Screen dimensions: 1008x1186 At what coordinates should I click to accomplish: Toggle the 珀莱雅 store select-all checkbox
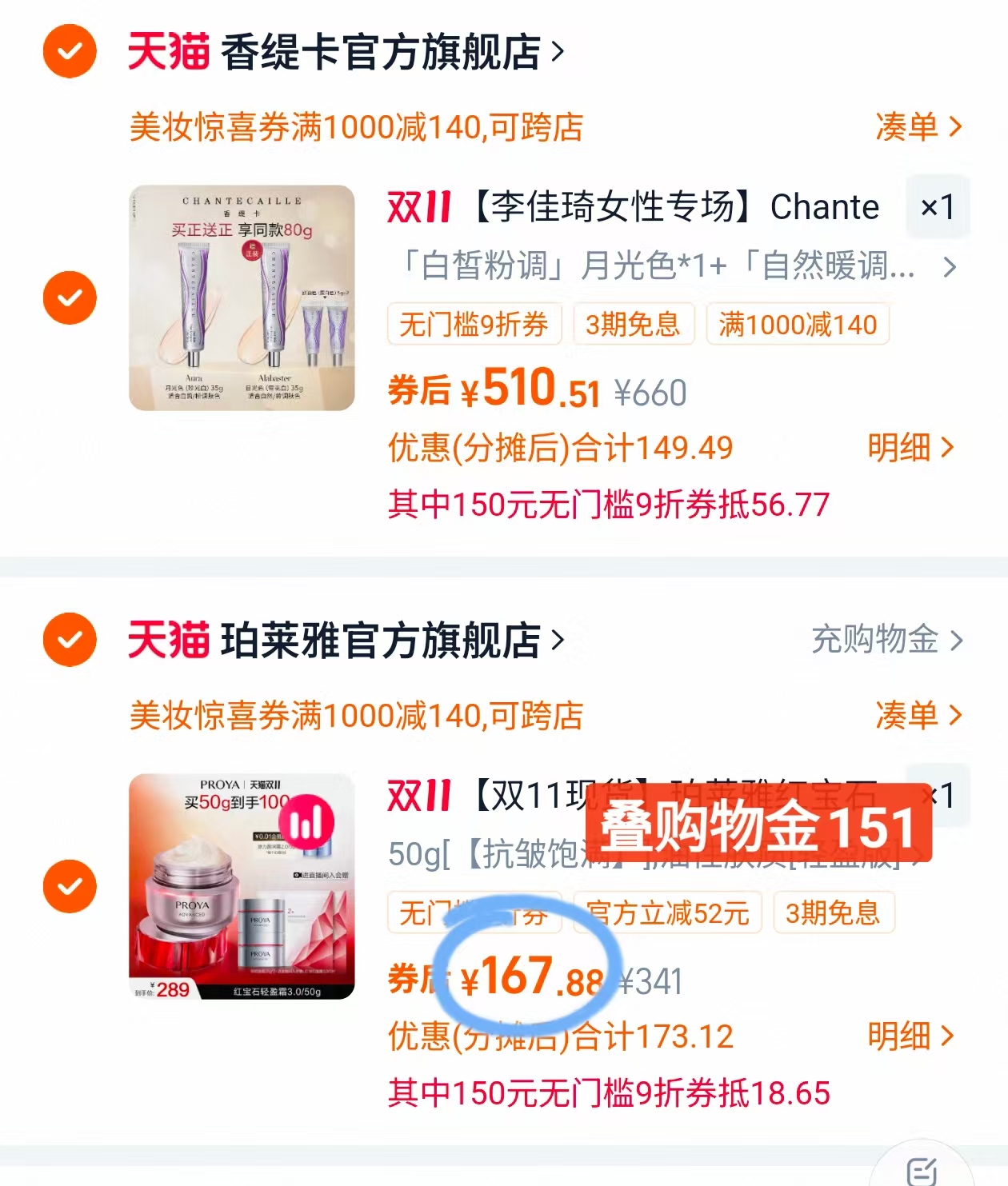coord(68,640)
